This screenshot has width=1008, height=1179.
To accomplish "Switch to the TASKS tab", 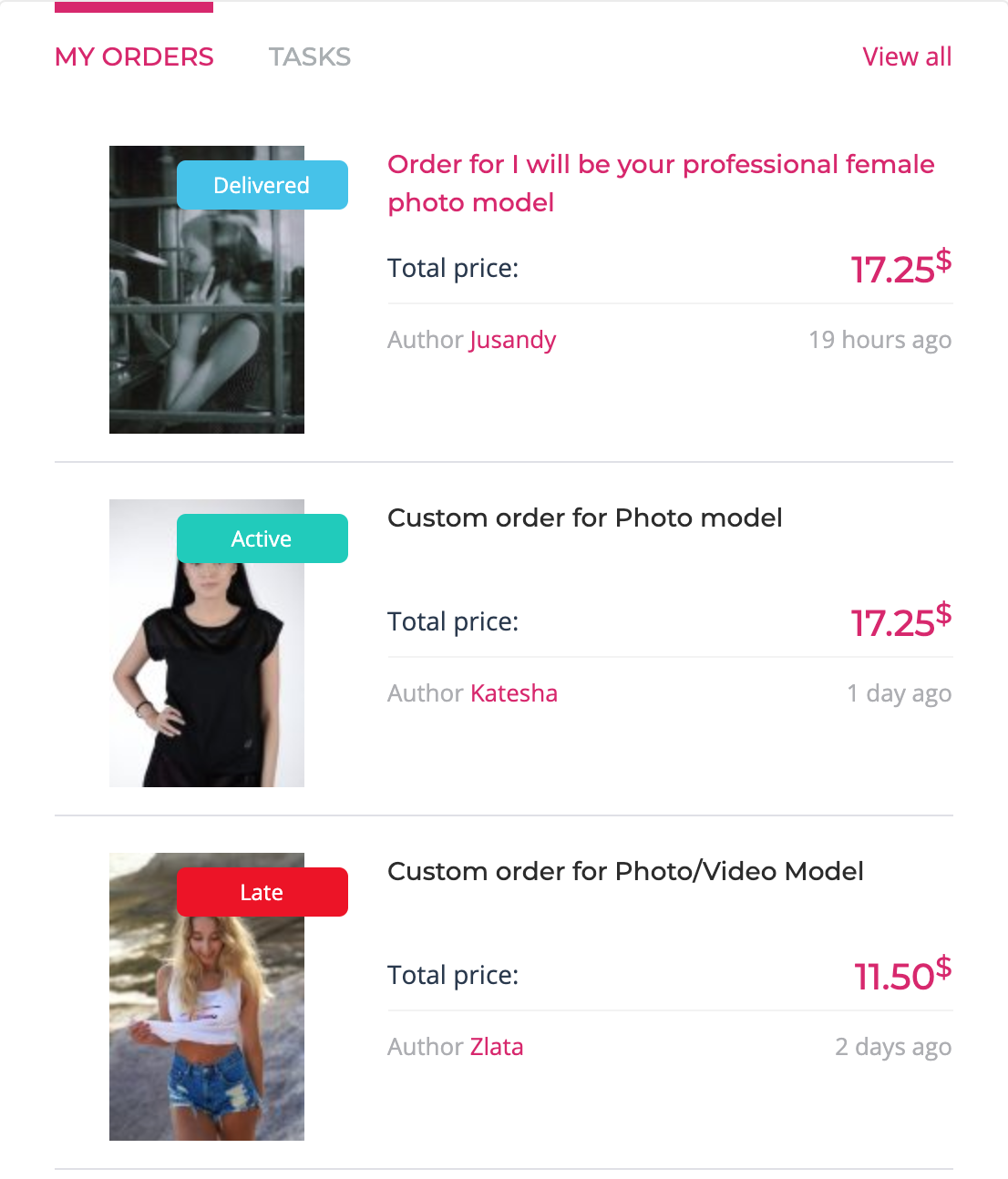I will click(x=310, y=56).
